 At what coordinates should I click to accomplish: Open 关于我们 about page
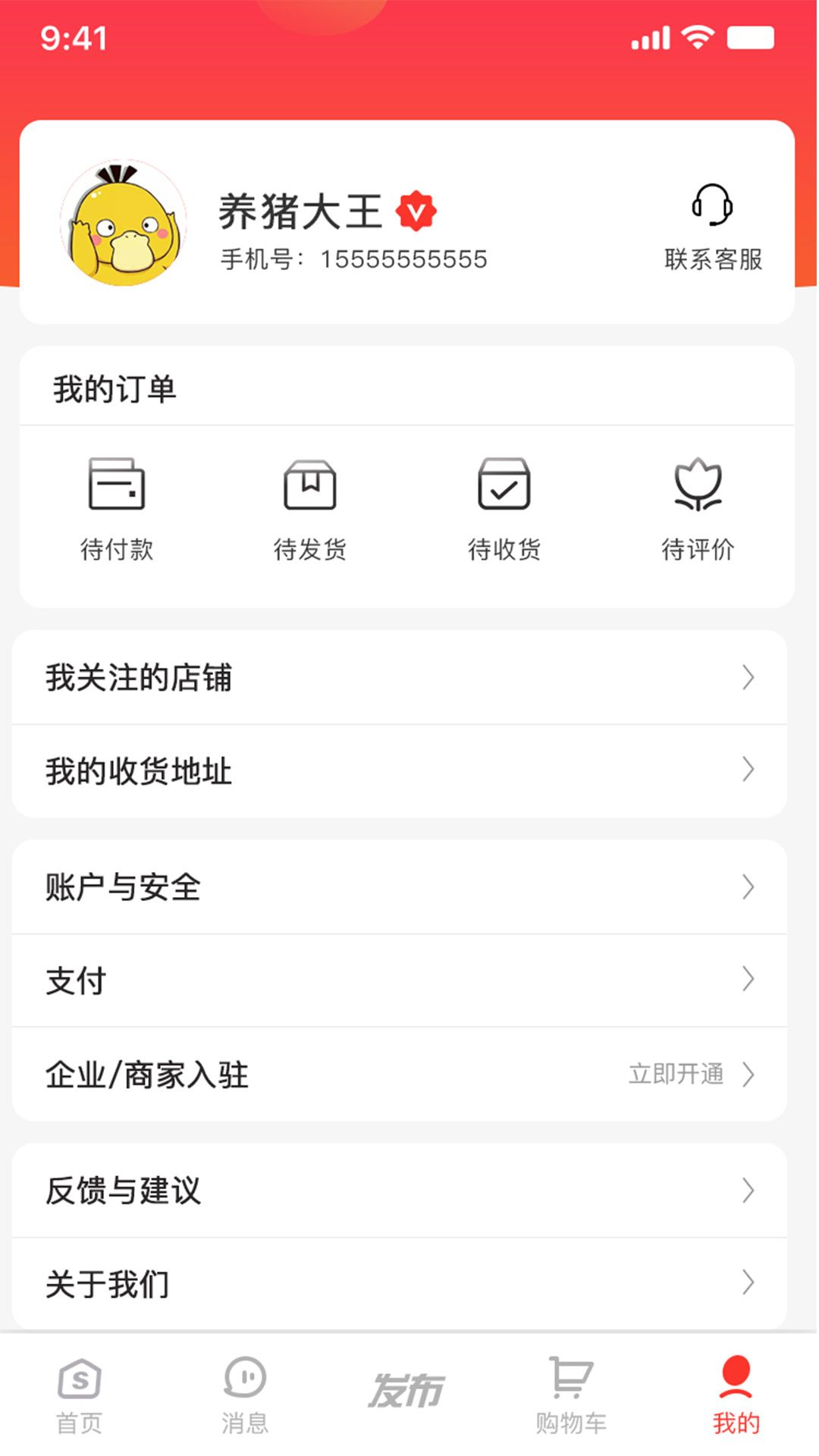[x=400, y=1284]
